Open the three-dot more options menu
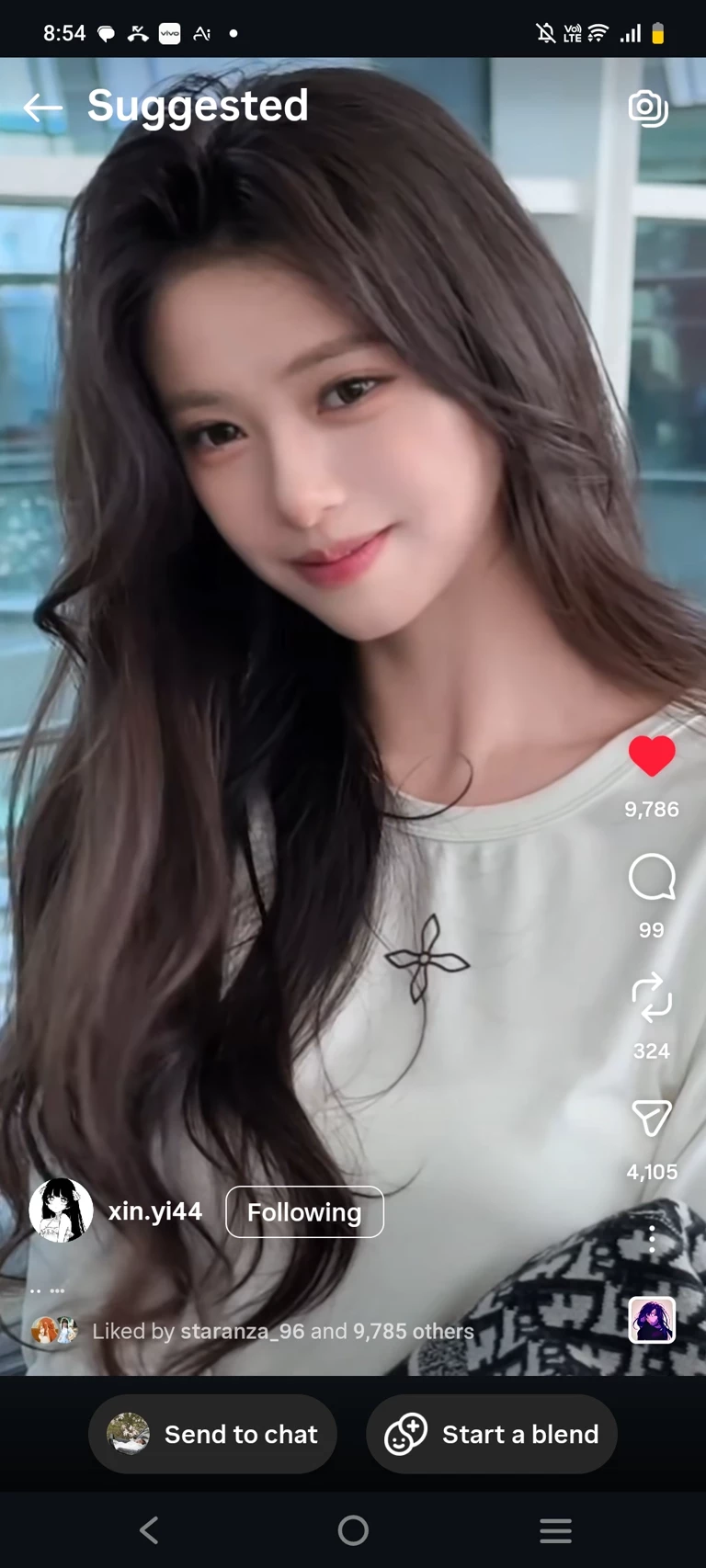 (x=652, y=1239)
